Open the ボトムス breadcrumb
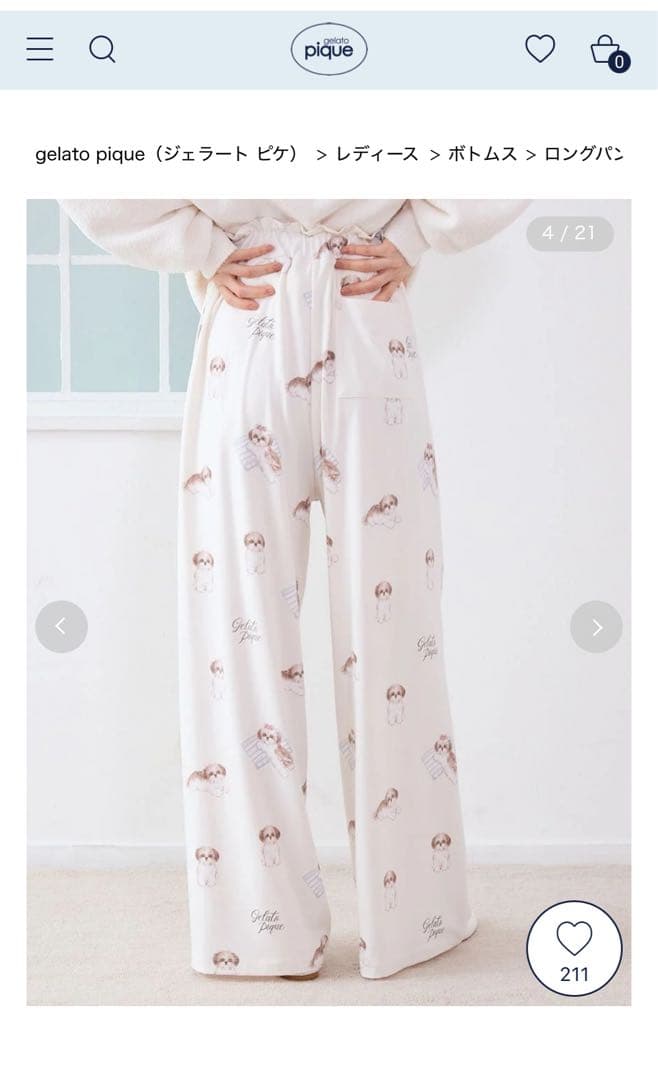 [x=482, y=154]
